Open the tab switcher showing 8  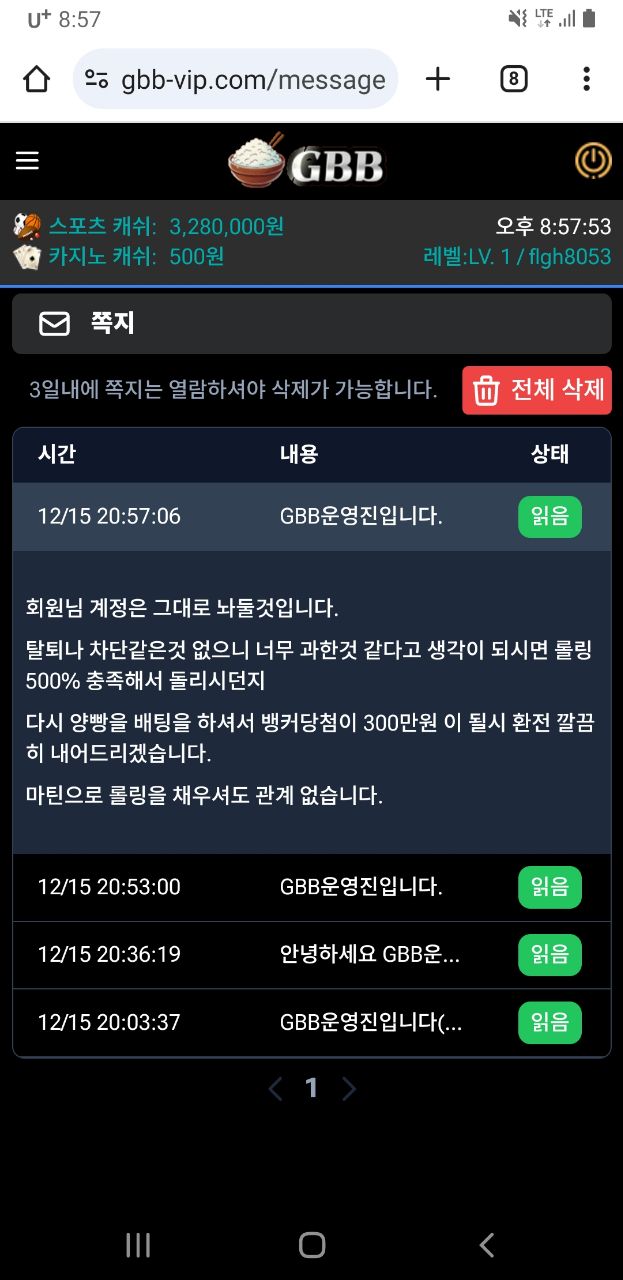(x=513, y=79)
